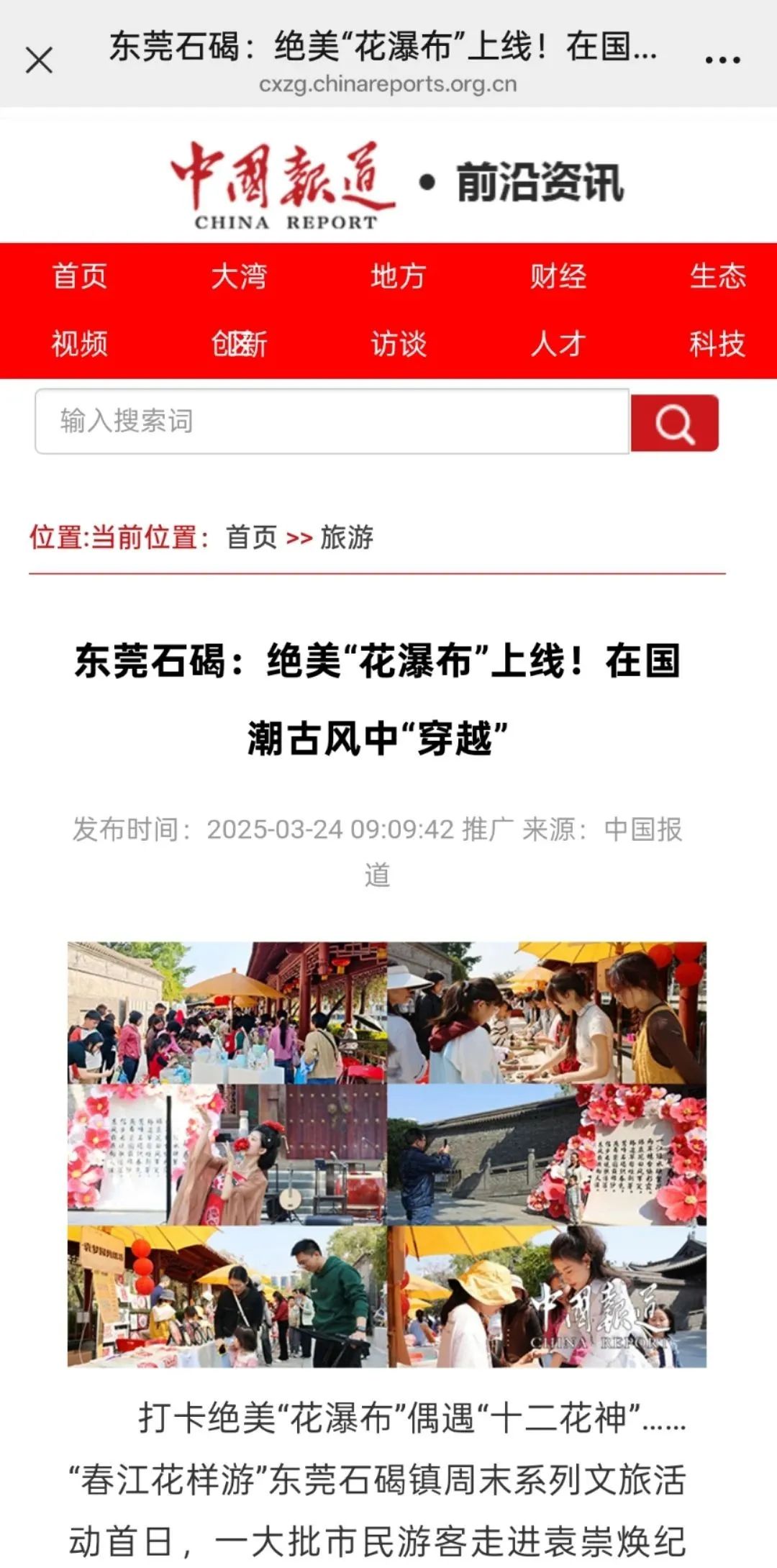Open the 旅游 breadcrumb link
Image resolution: width=777 pixels, height=1568 pixels.
tap(347, 537)
